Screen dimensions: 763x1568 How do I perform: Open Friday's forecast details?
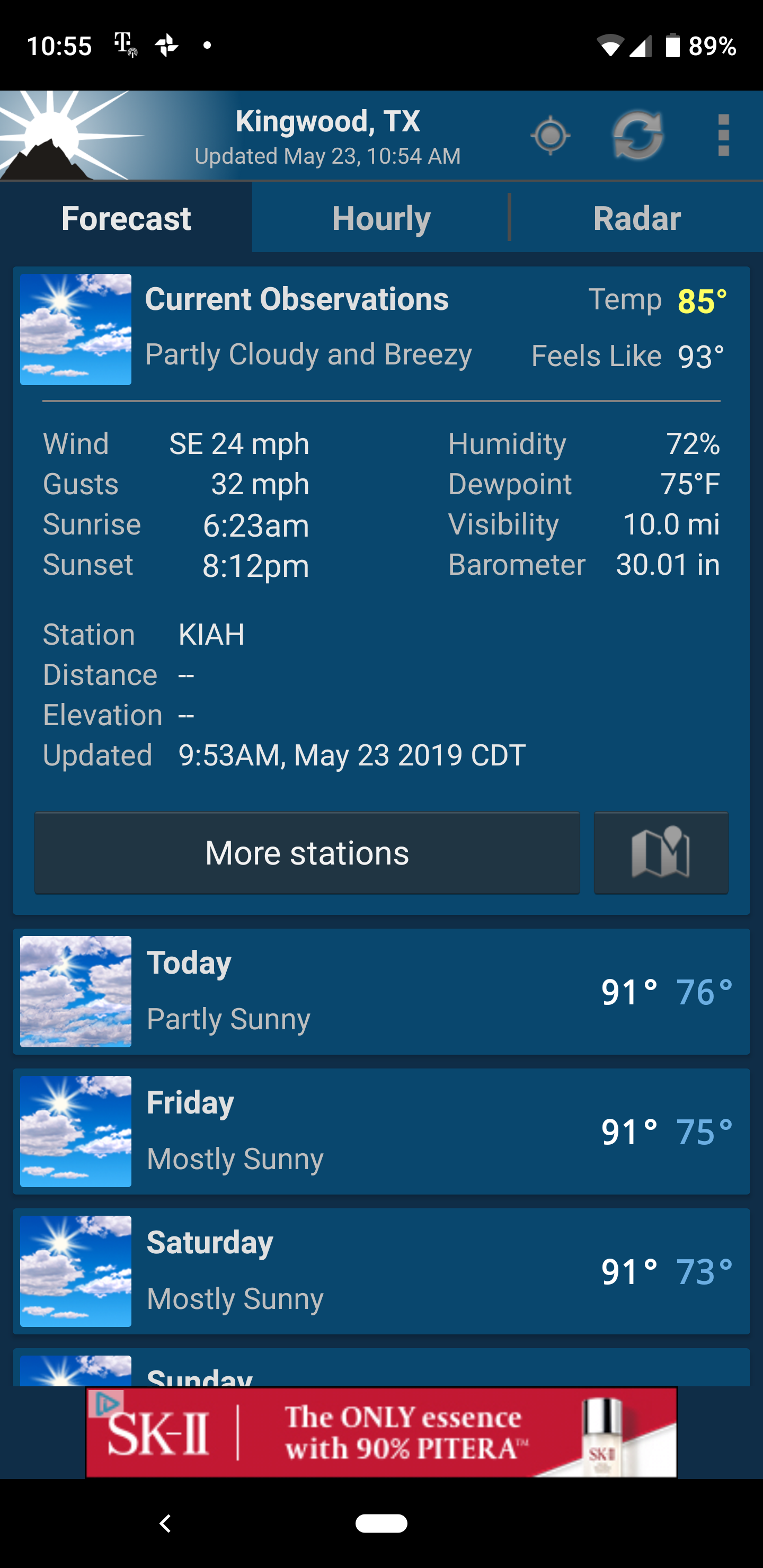pos(381,1131)
